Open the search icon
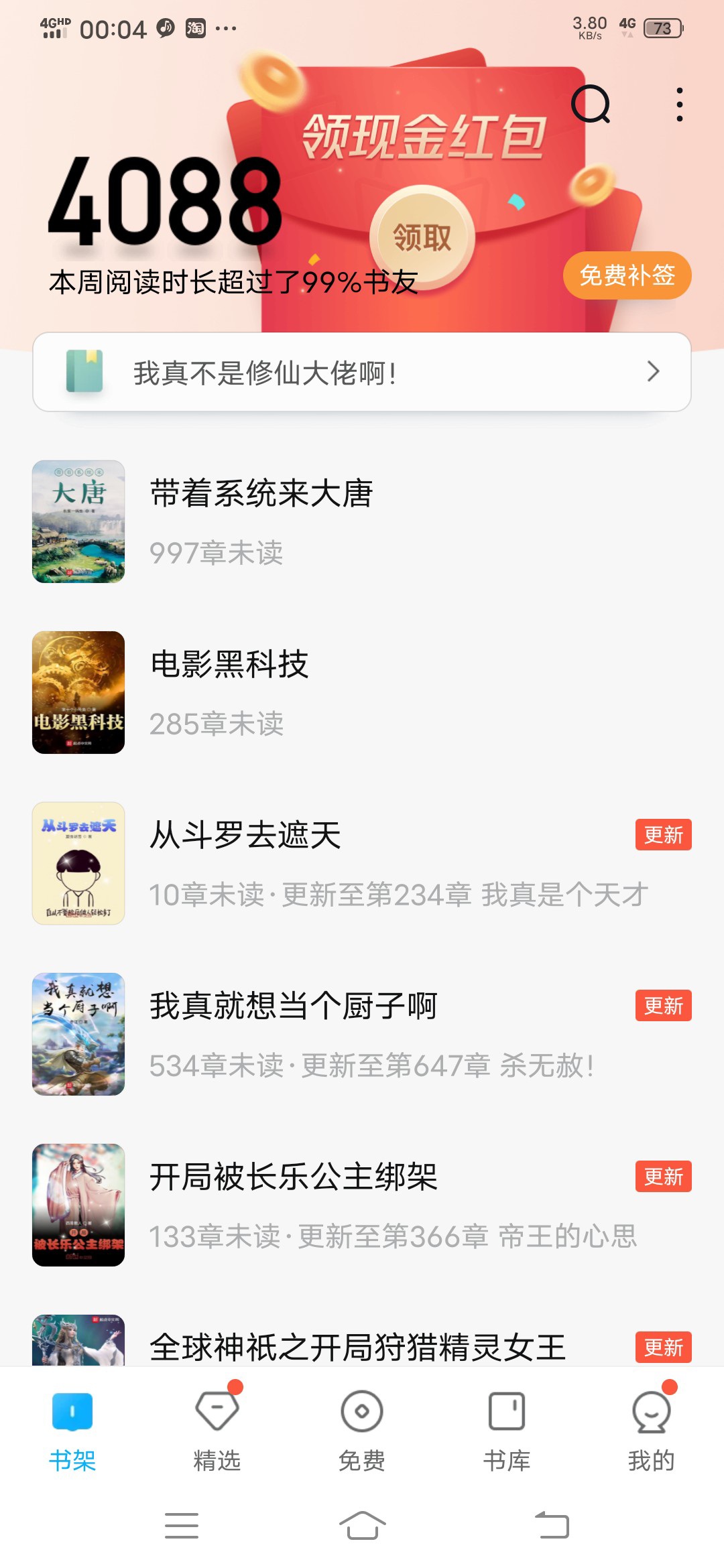 tap(591, 105)
